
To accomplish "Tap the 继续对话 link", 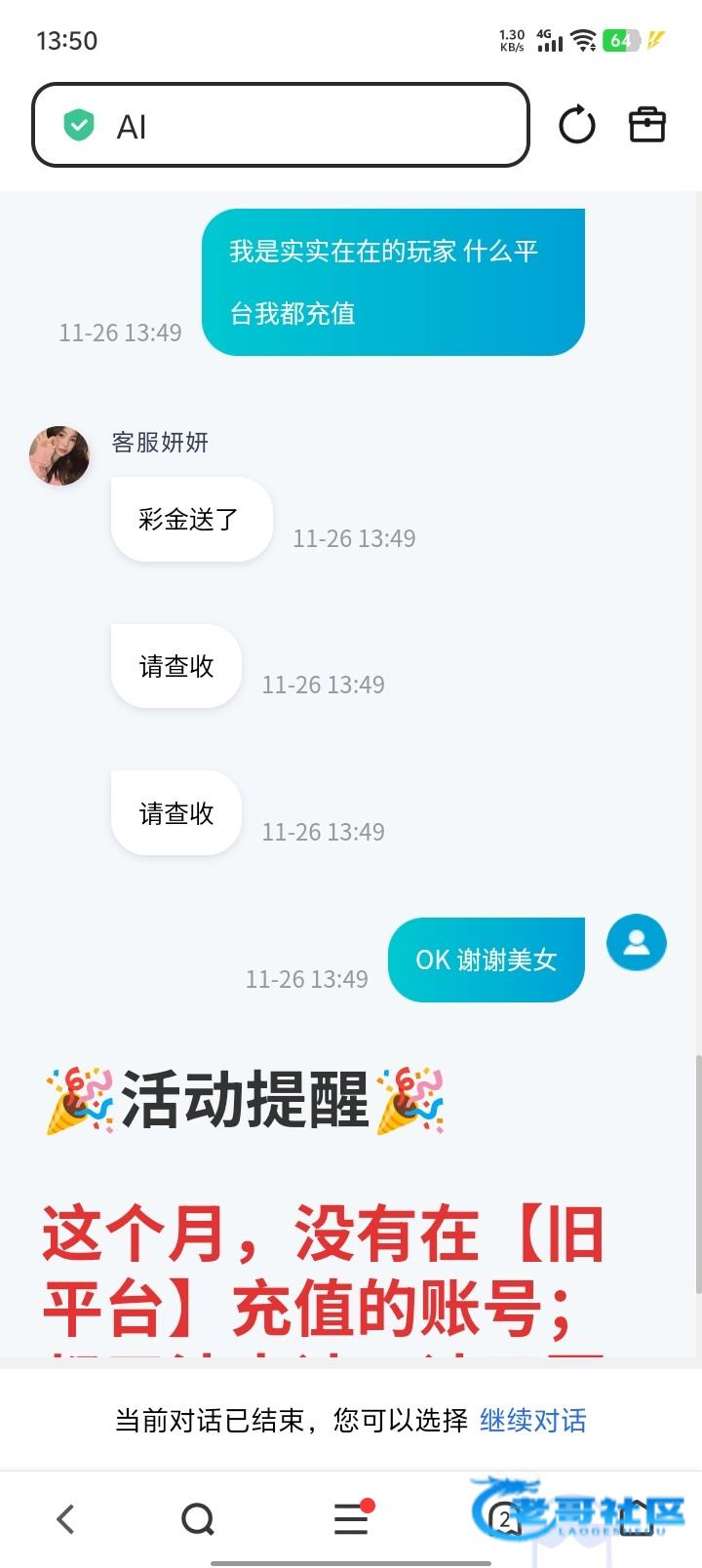I will click(532, 1420).
